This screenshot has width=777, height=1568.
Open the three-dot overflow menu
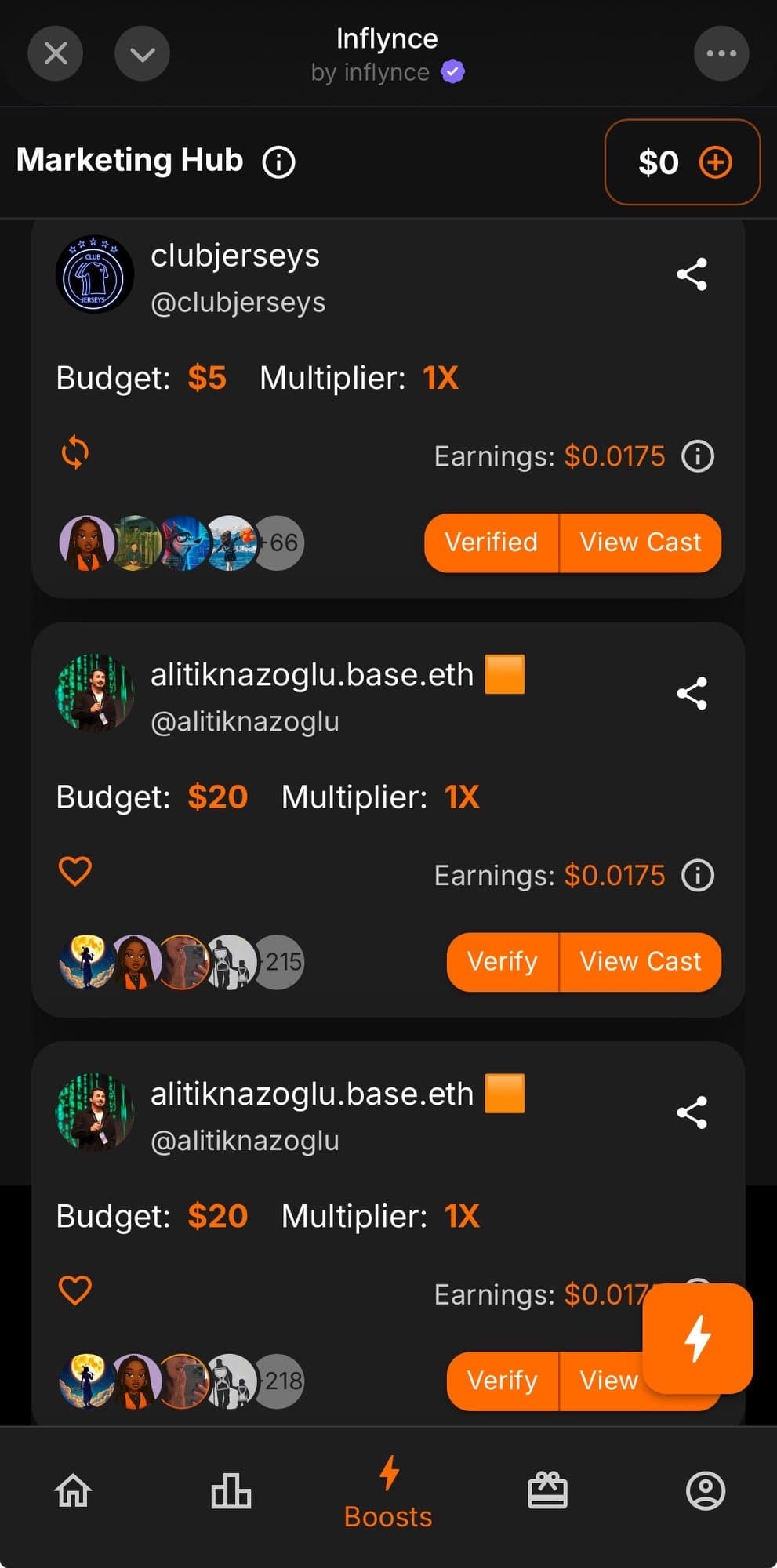(721, 54)
